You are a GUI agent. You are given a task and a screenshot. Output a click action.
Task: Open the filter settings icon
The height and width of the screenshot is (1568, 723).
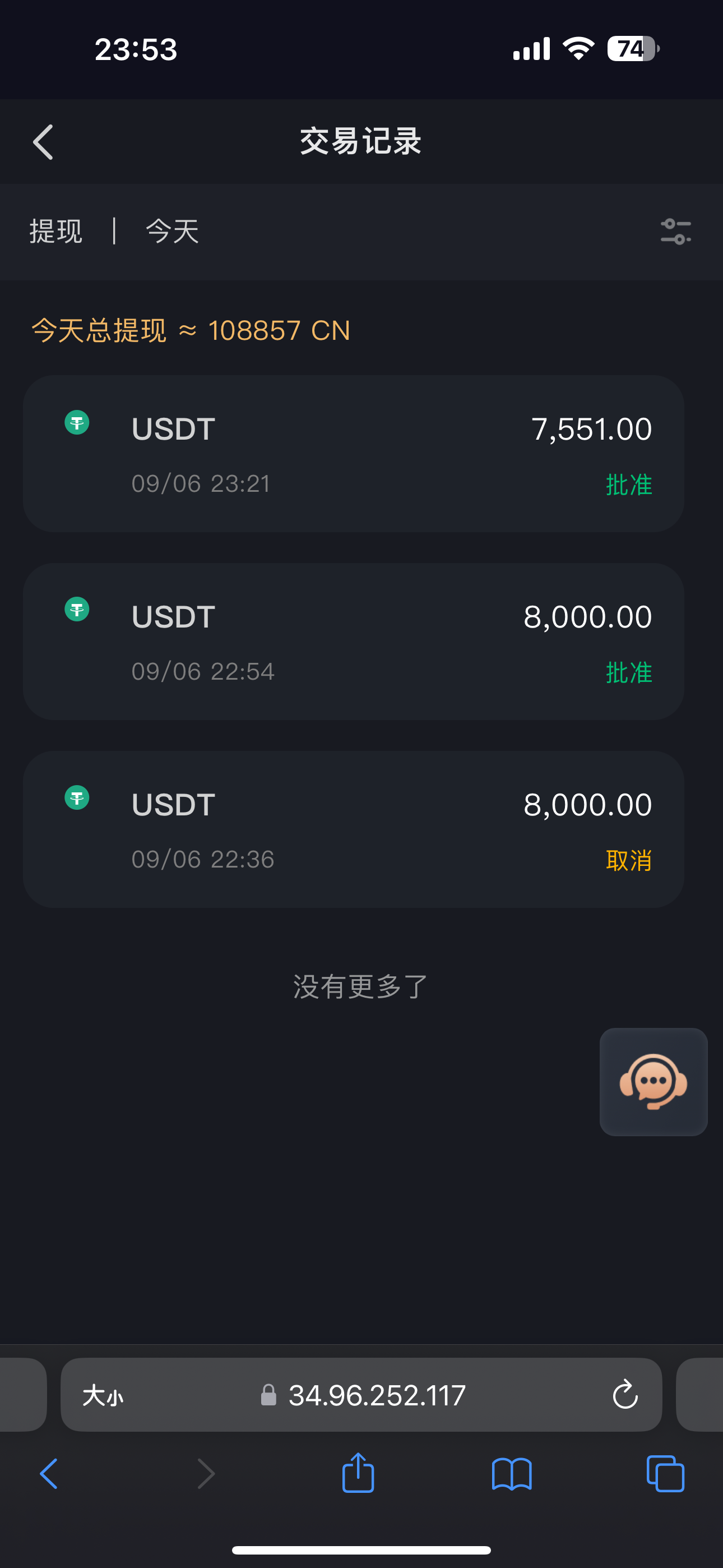click(x=675, y=232)
